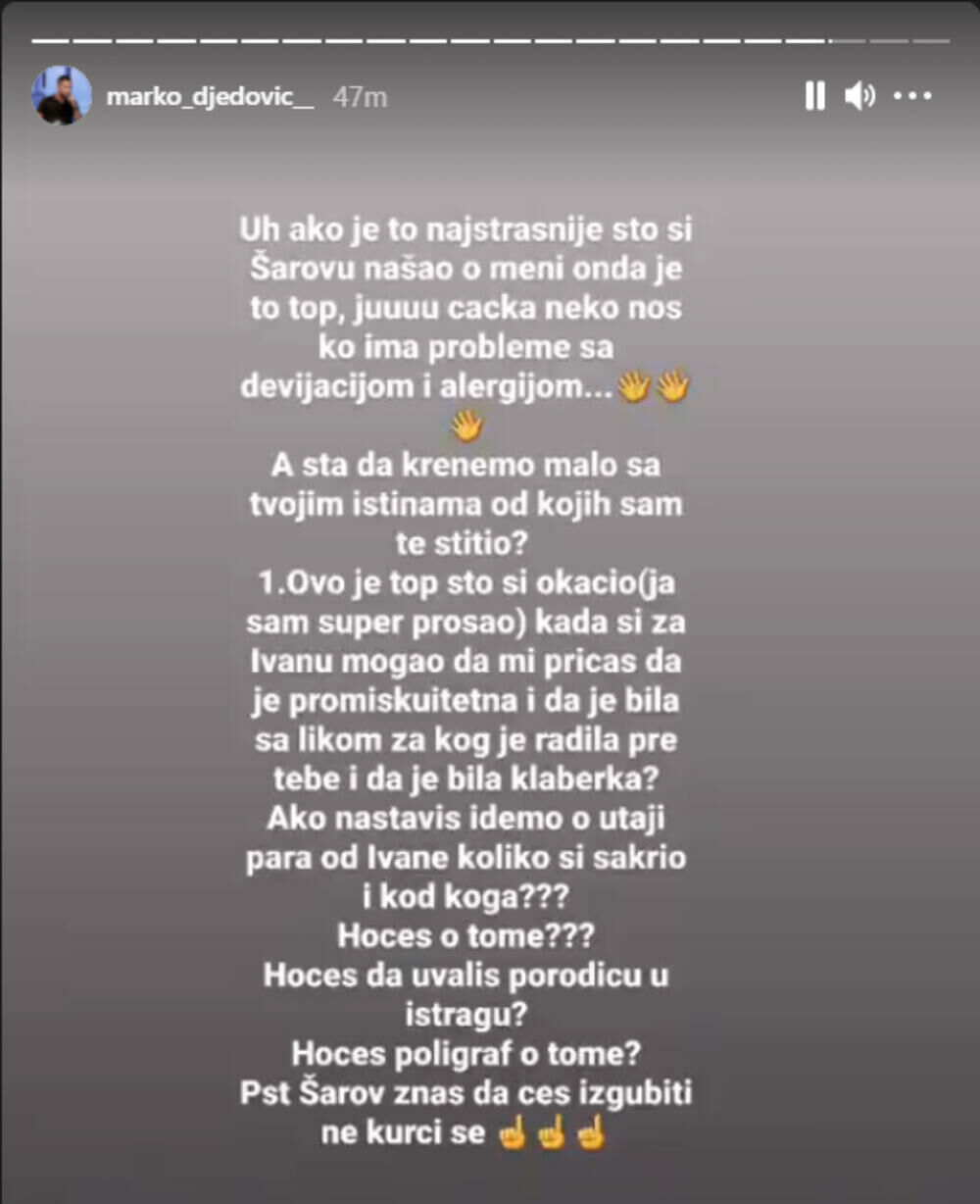Pause the story playback
This screenshot has height=1204, width=980.
(x=814, y=96)
